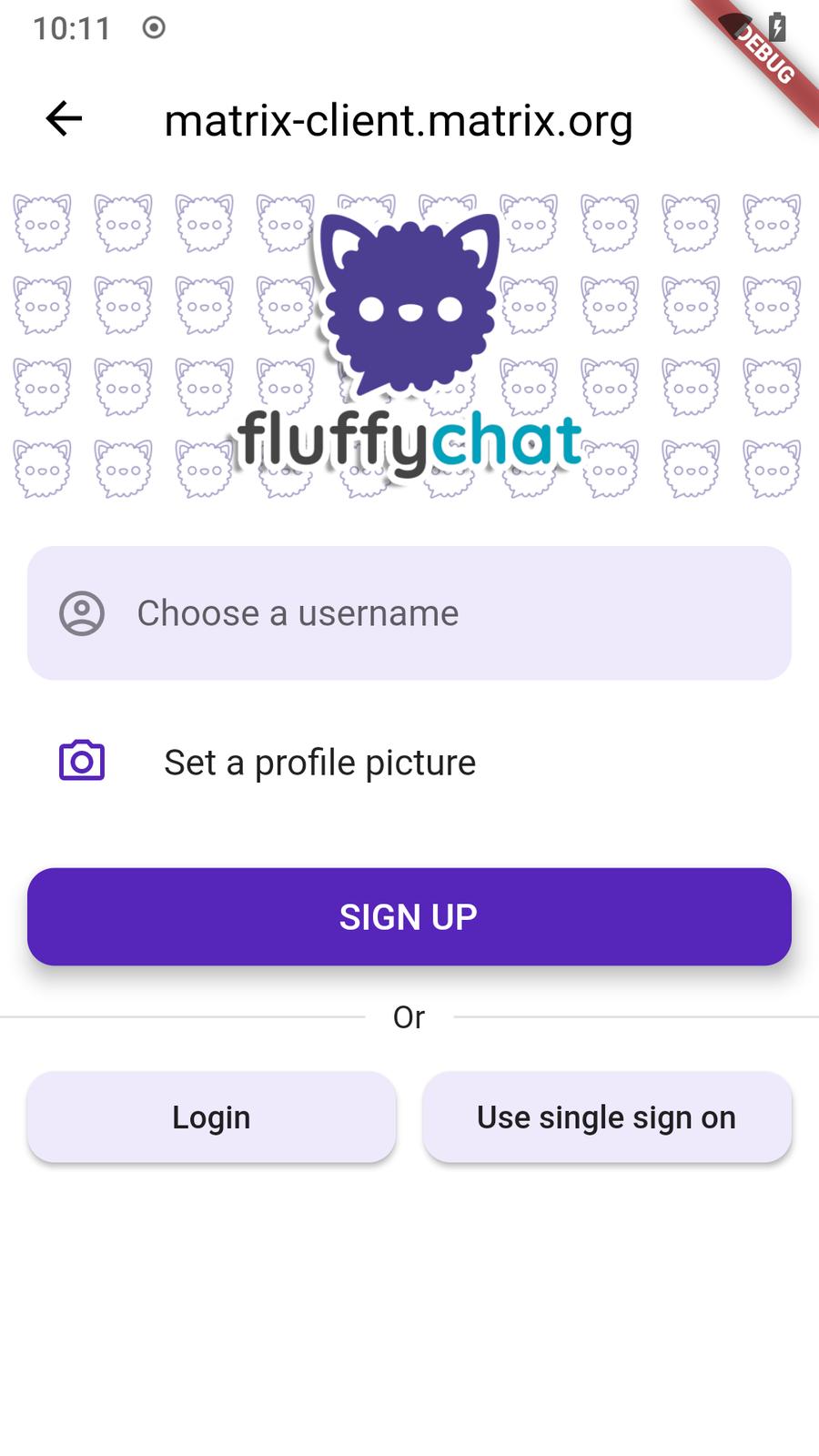
Task: Tap the Or divider text
Action: tap(409, 1016)
